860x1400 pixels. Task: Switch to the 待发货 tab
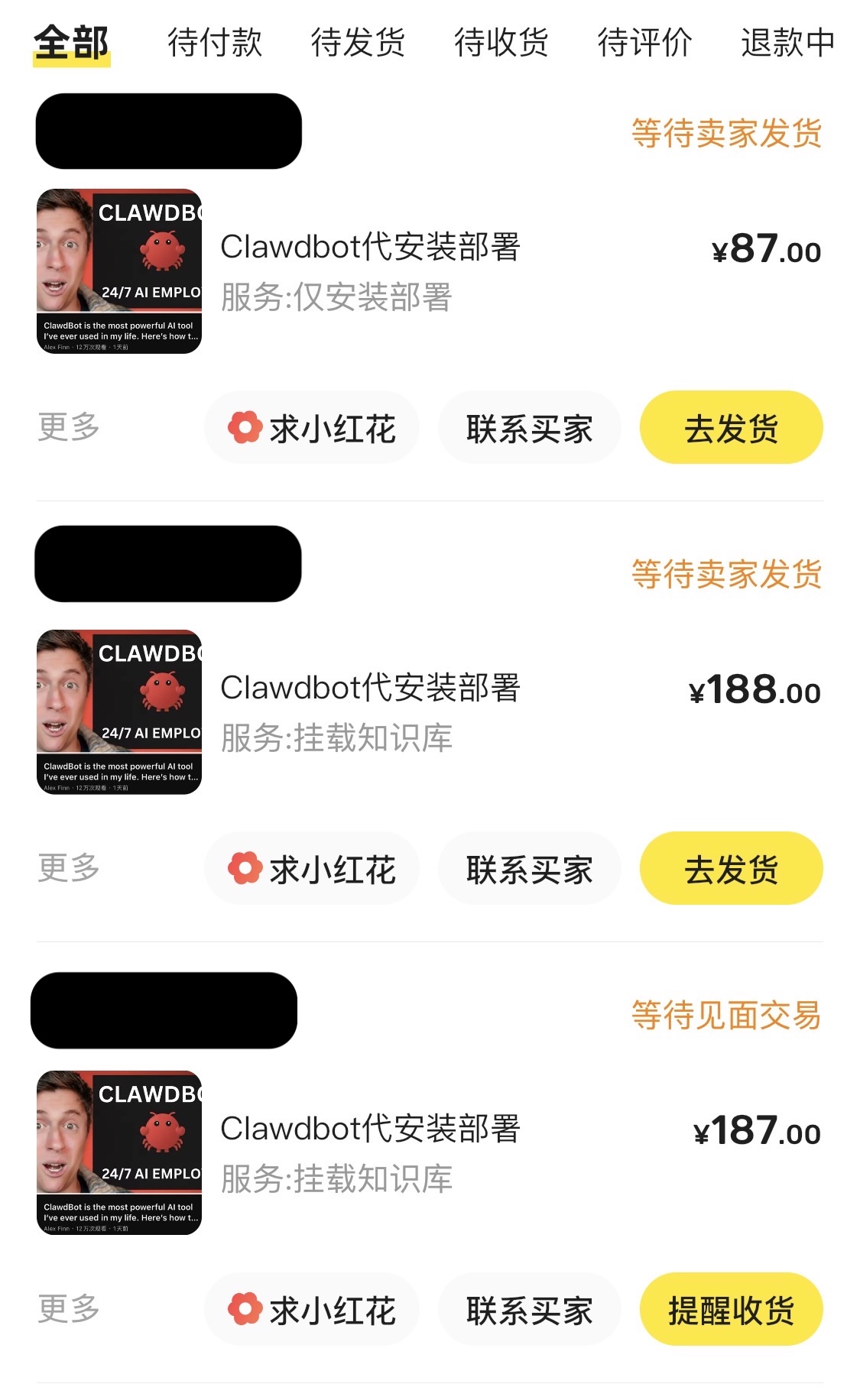(x=358, y=42)
